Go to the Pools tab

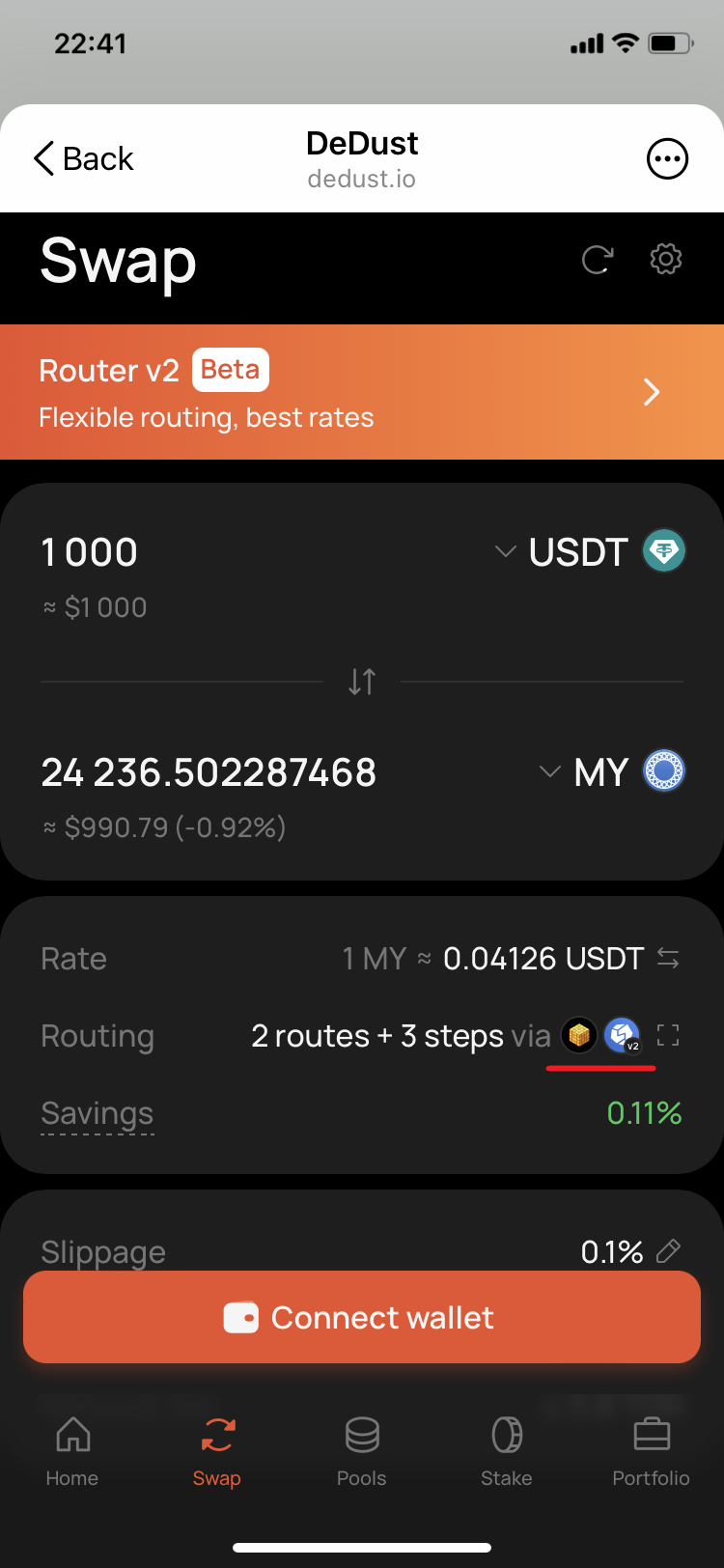pyautogui.click(x=362, y=1451)
